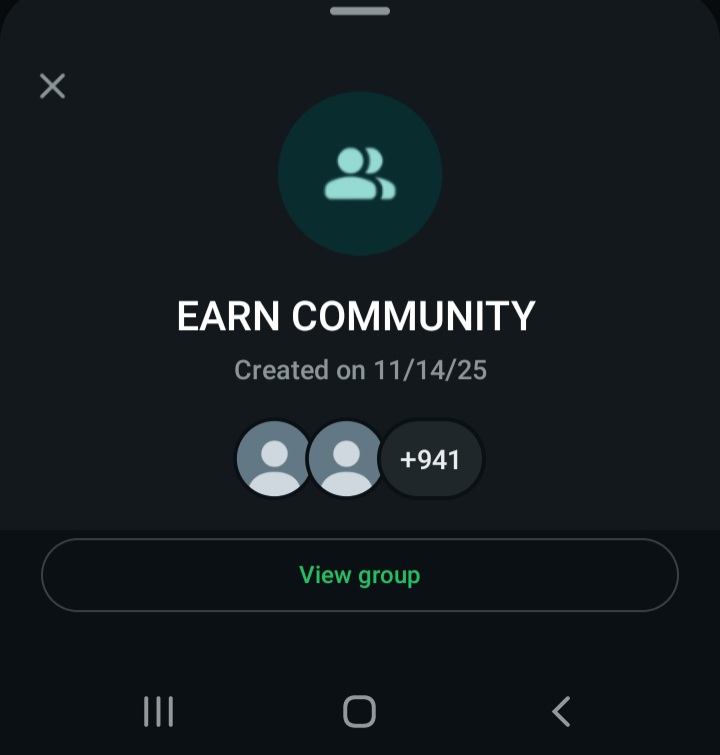Show recent apps
Screen dimensions: 720x755
pyautogui.click(x=159, y=712)
